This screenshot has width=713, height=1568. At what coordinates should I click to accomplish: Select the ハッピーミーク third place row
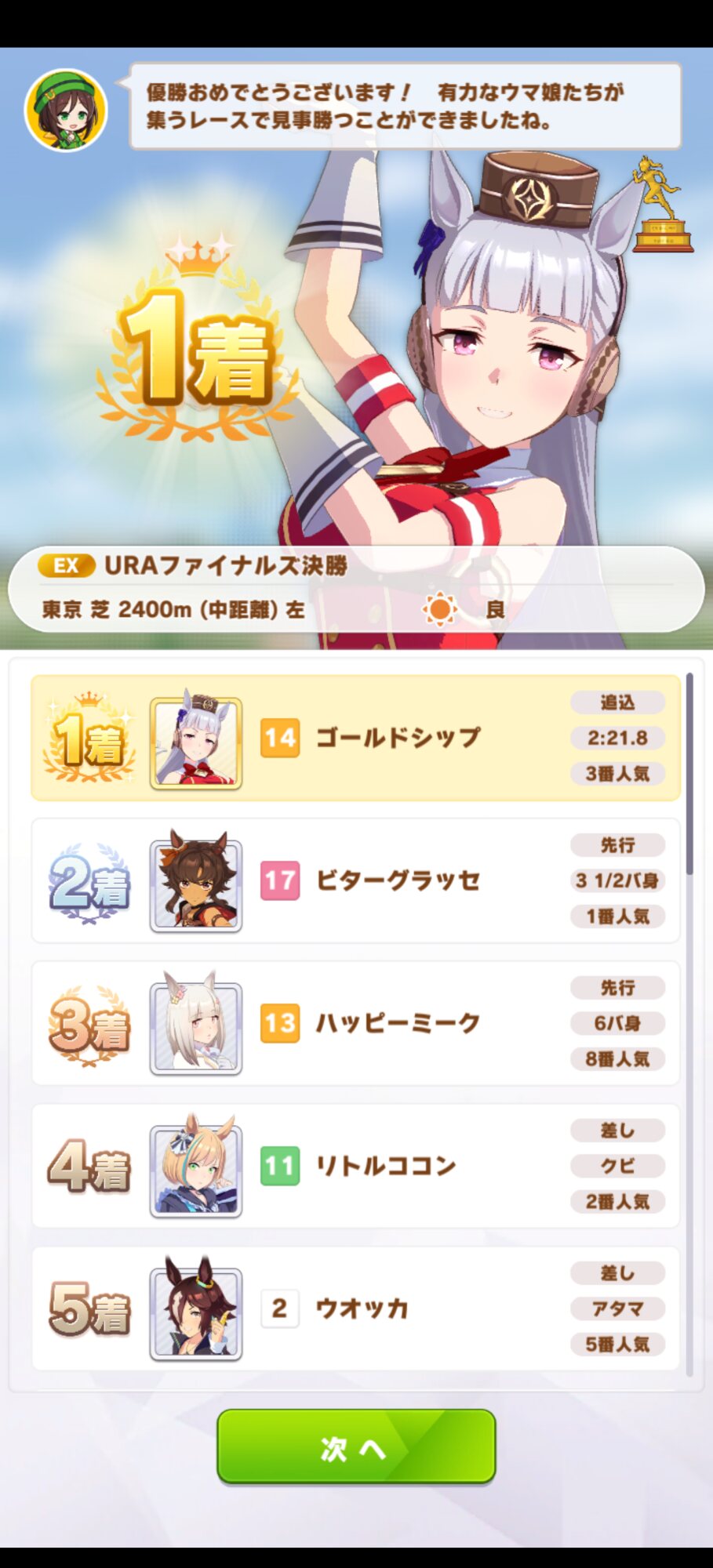coord(355,1023)
